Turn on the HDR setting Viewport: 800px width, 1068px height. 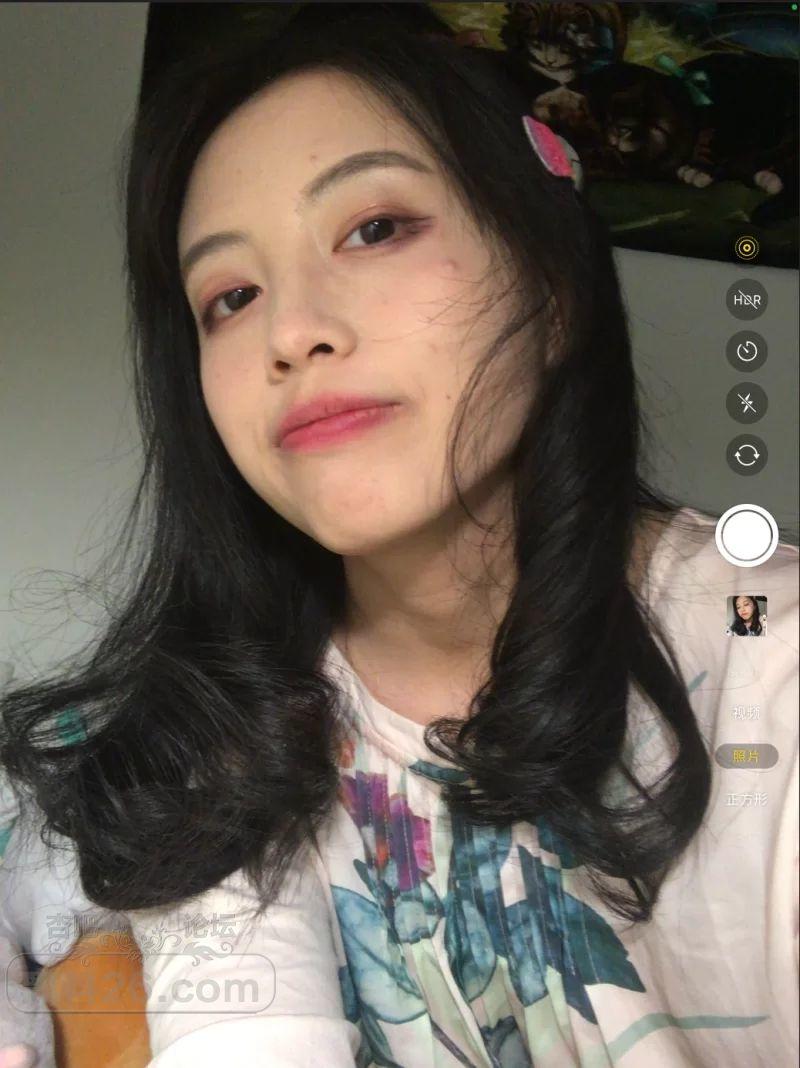746,299
